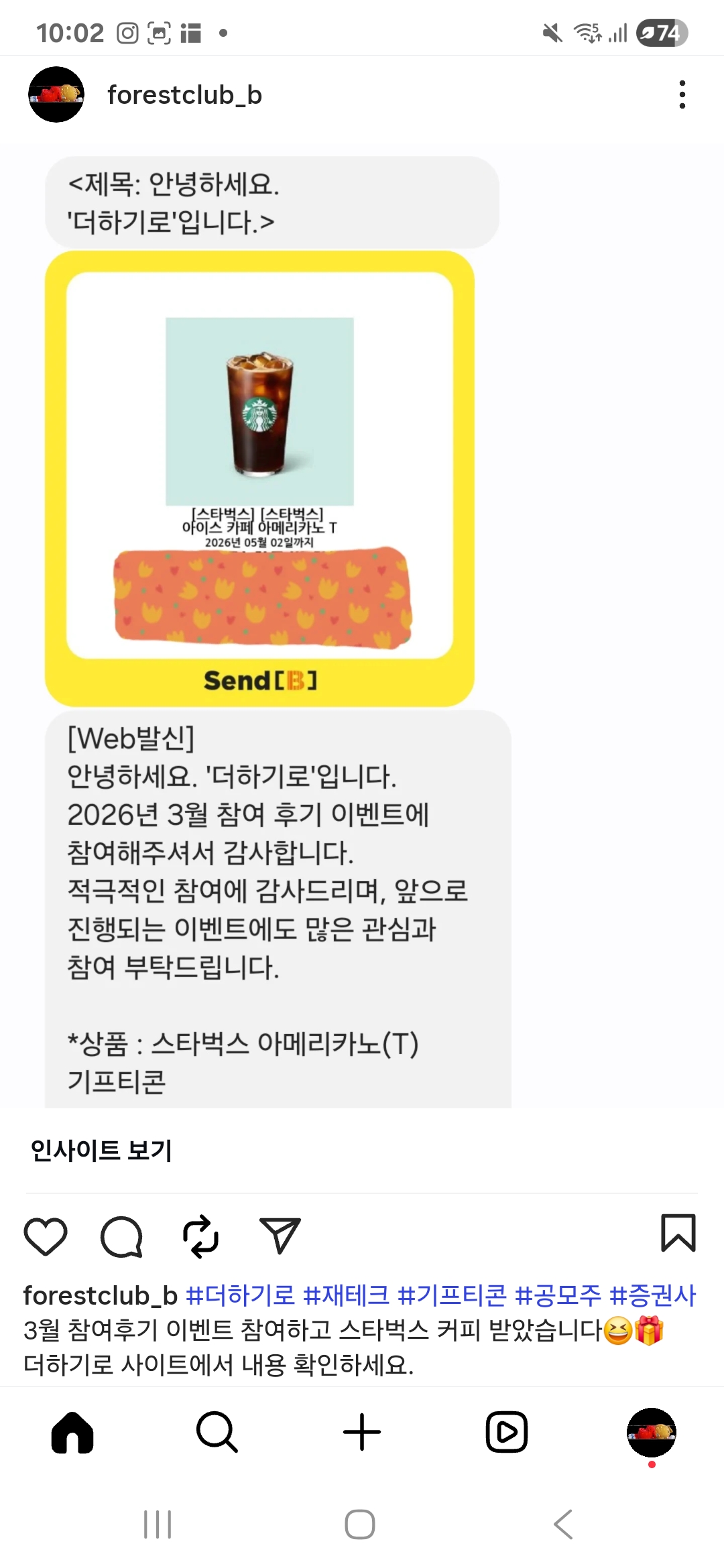Open hashtag #기프티콘
Screen dimensions: 724x1568
point(452,1295)
